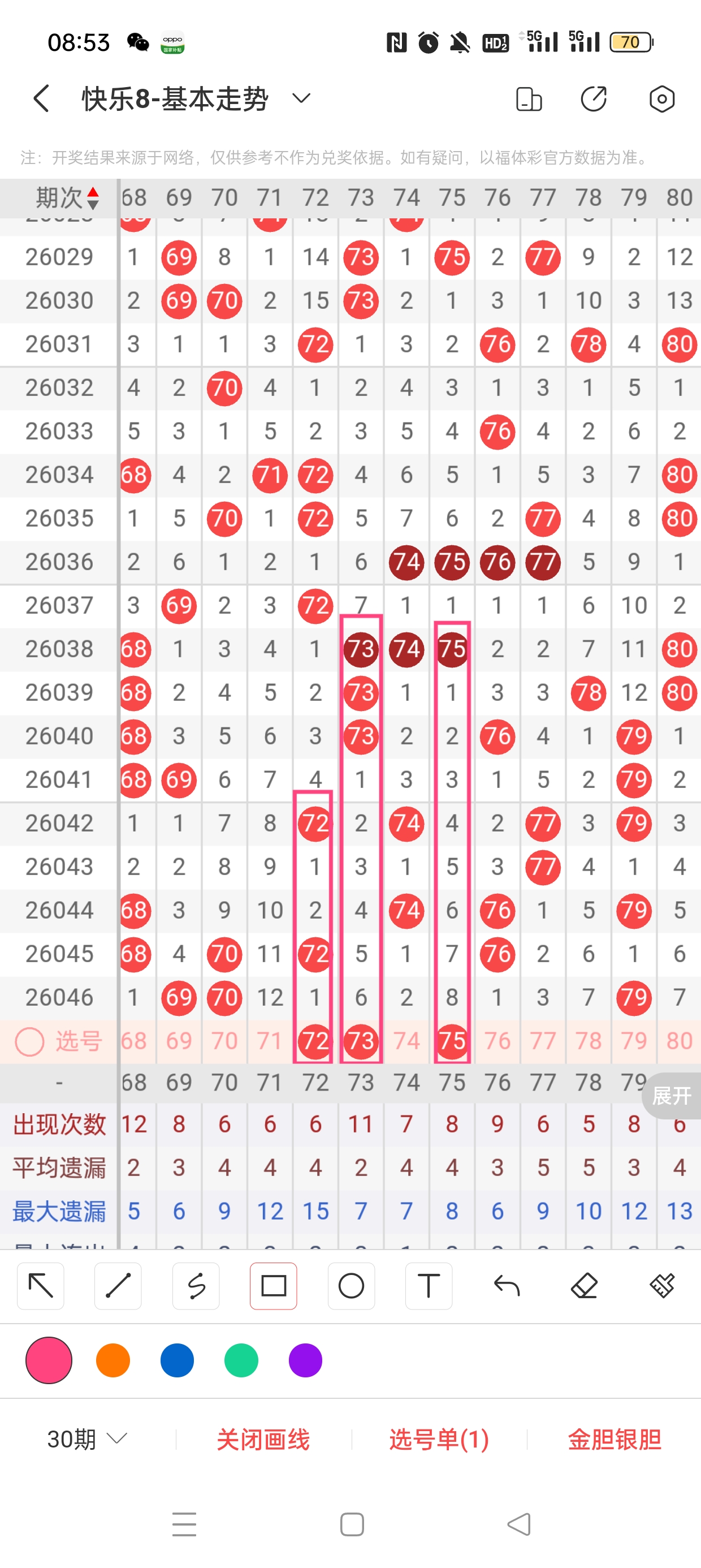
Task: Open the 选号单(1) selection list
Action: click(x=439, y=1439)
